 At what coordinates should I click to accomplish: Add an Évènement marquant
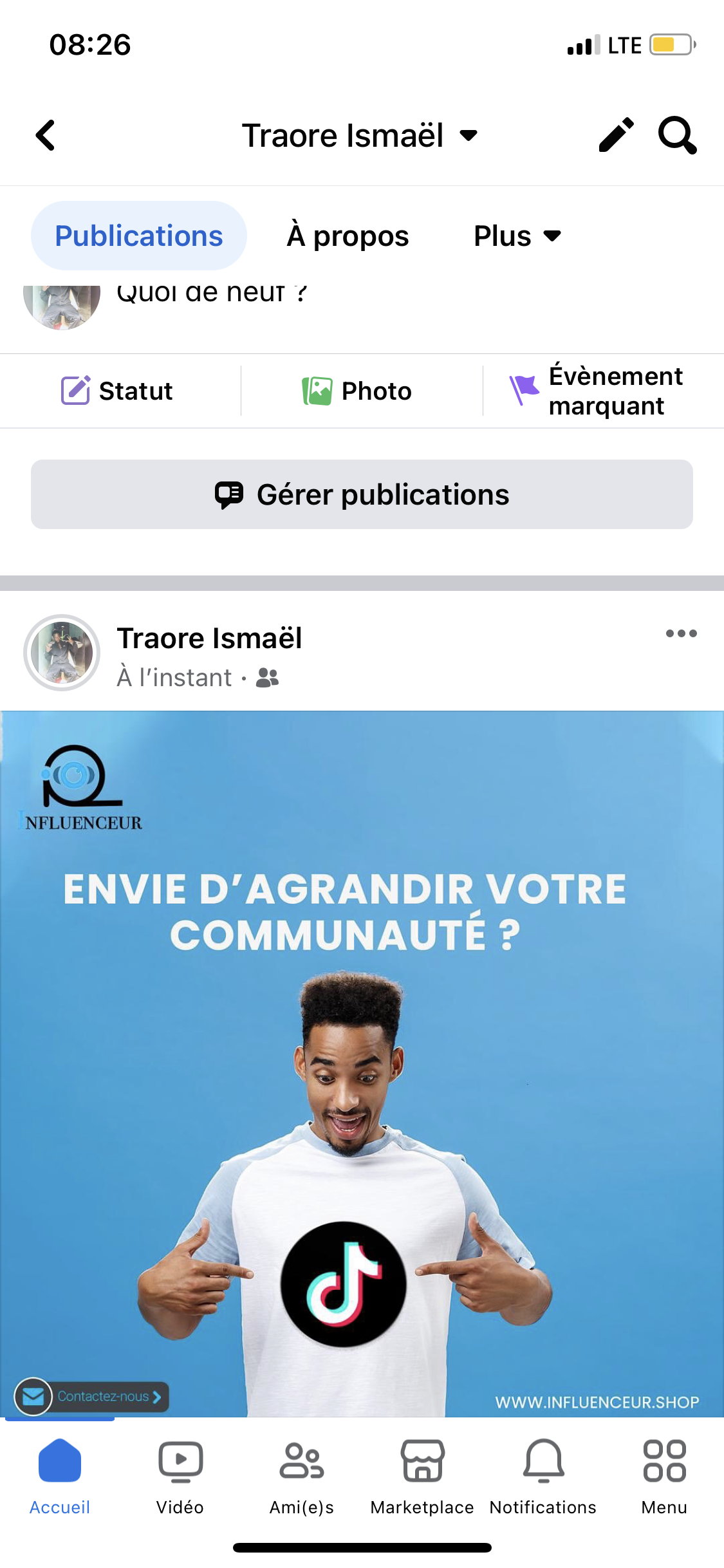tap(597, 391)
